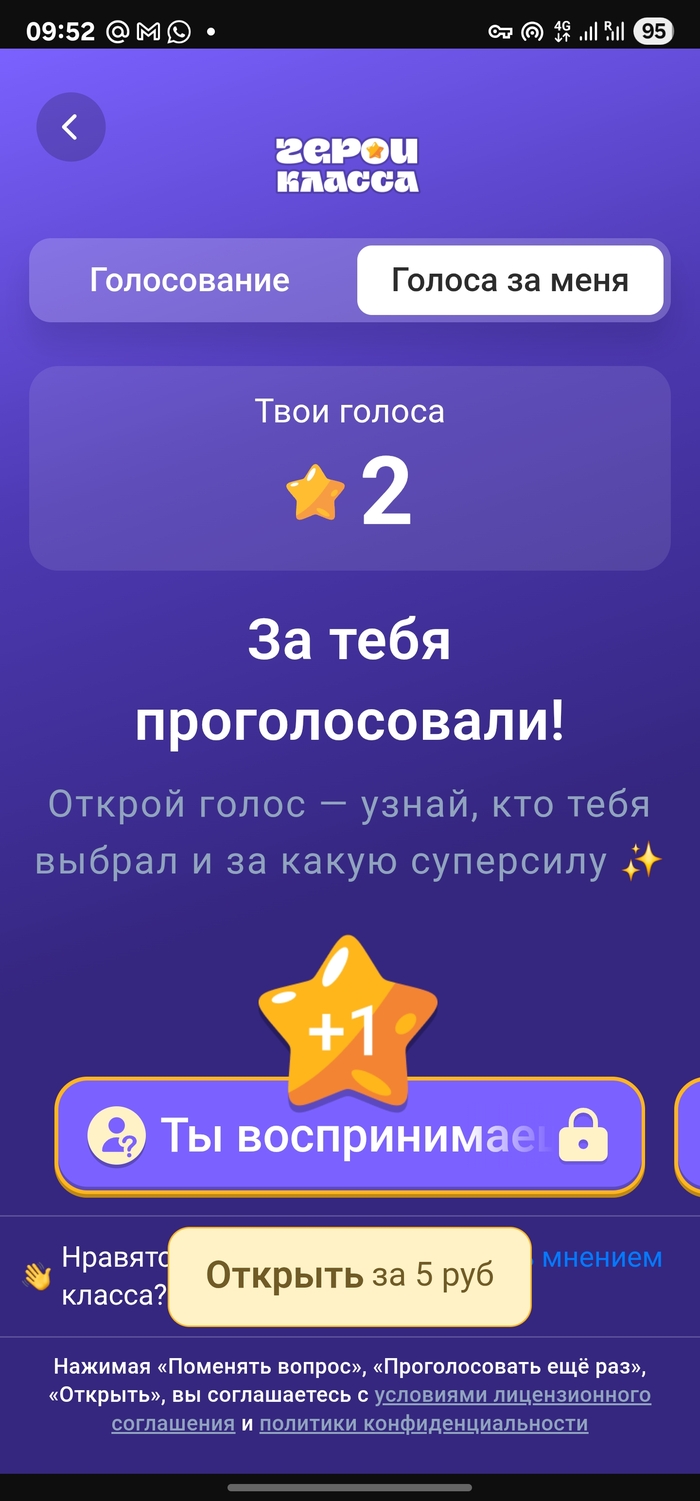Tap Открыть за 5 руб button
This screenshot has width=700, height=1501.
pyautogui.click(x=350, y=1276)
